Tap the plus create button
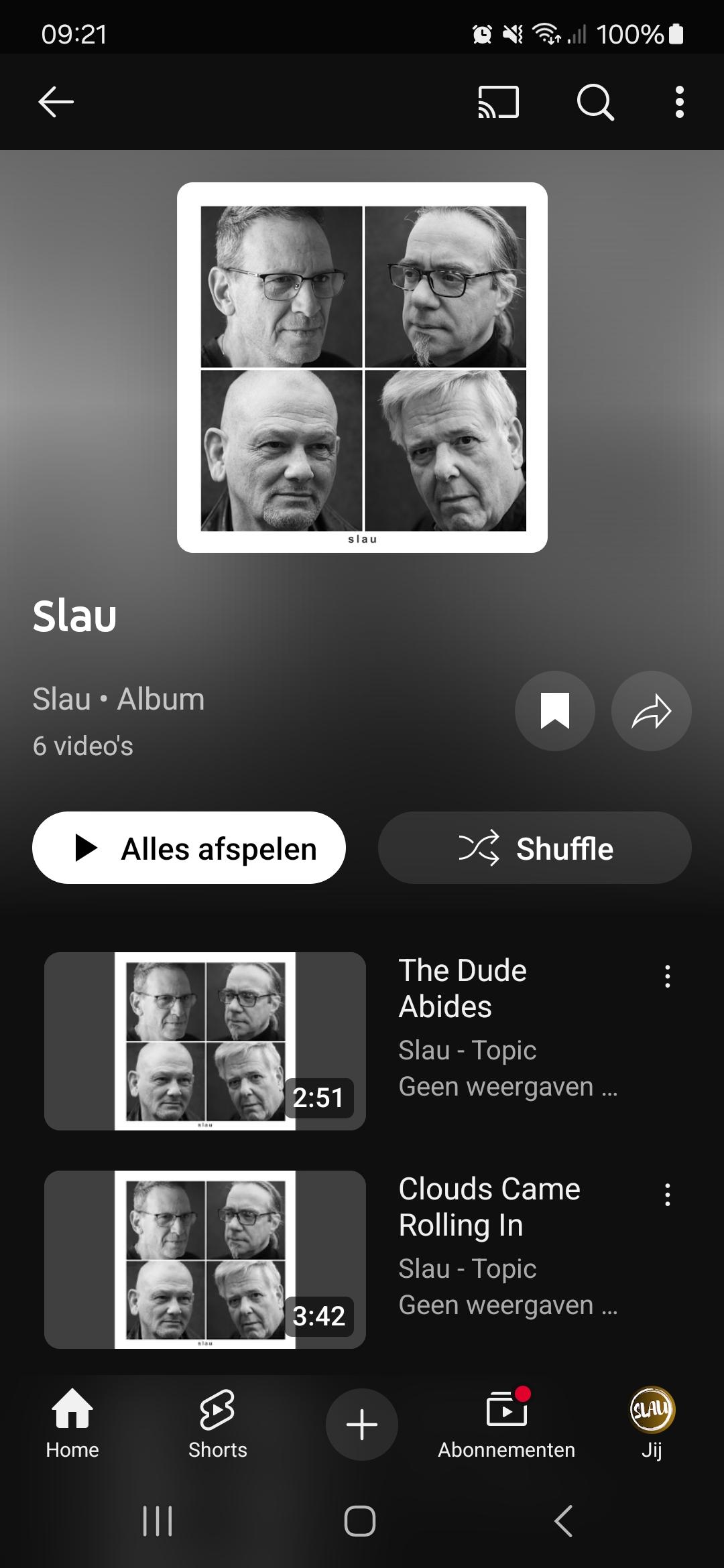Image resolution: width=724 pixels, height=1568 pixels. coord(362,1424)
